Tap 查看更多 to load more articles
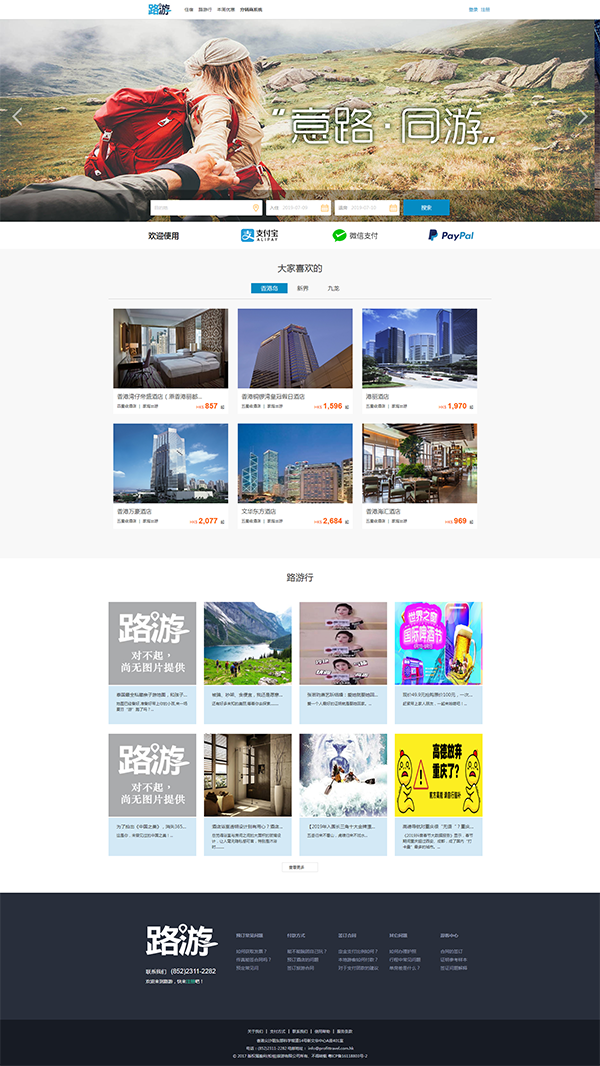The image size is (600, 1066). (x=300, y=867)
